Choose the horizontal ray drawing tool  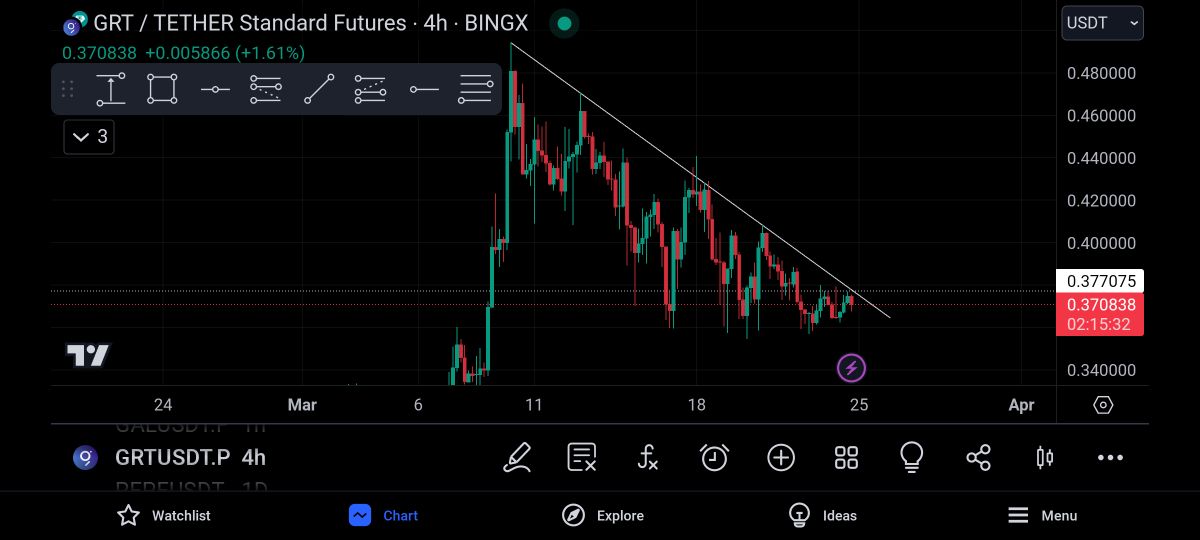(x=423, y=90)
